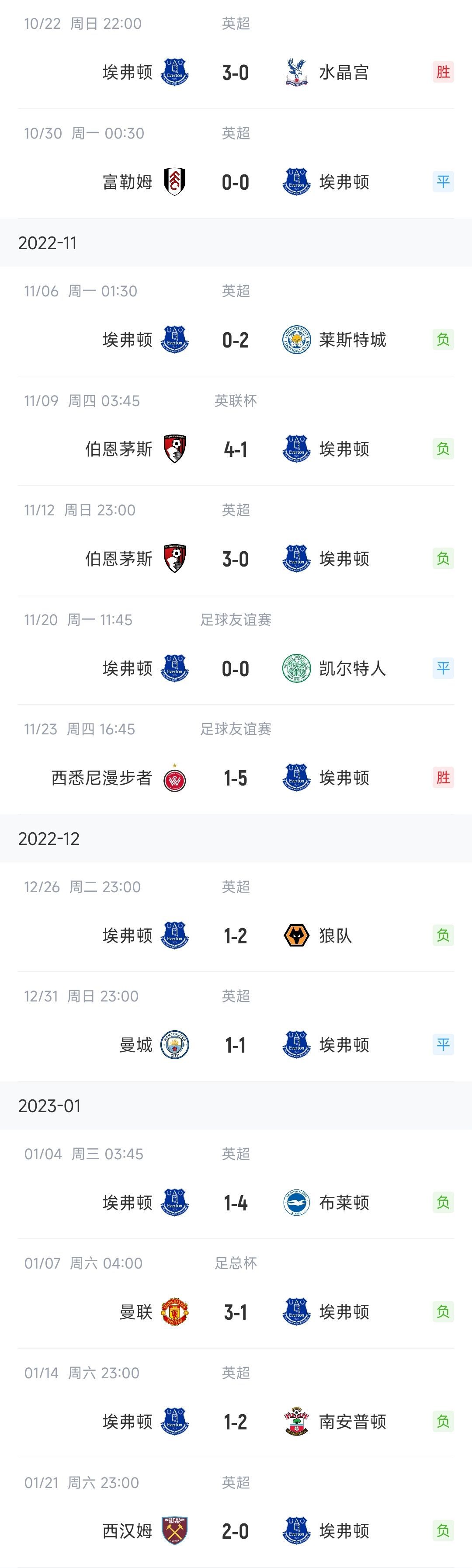This screenshot has width=472, height=1568.
Task: Open Bournemouth 4-1 Everton League Cup match
Action: tap(236, 450)
